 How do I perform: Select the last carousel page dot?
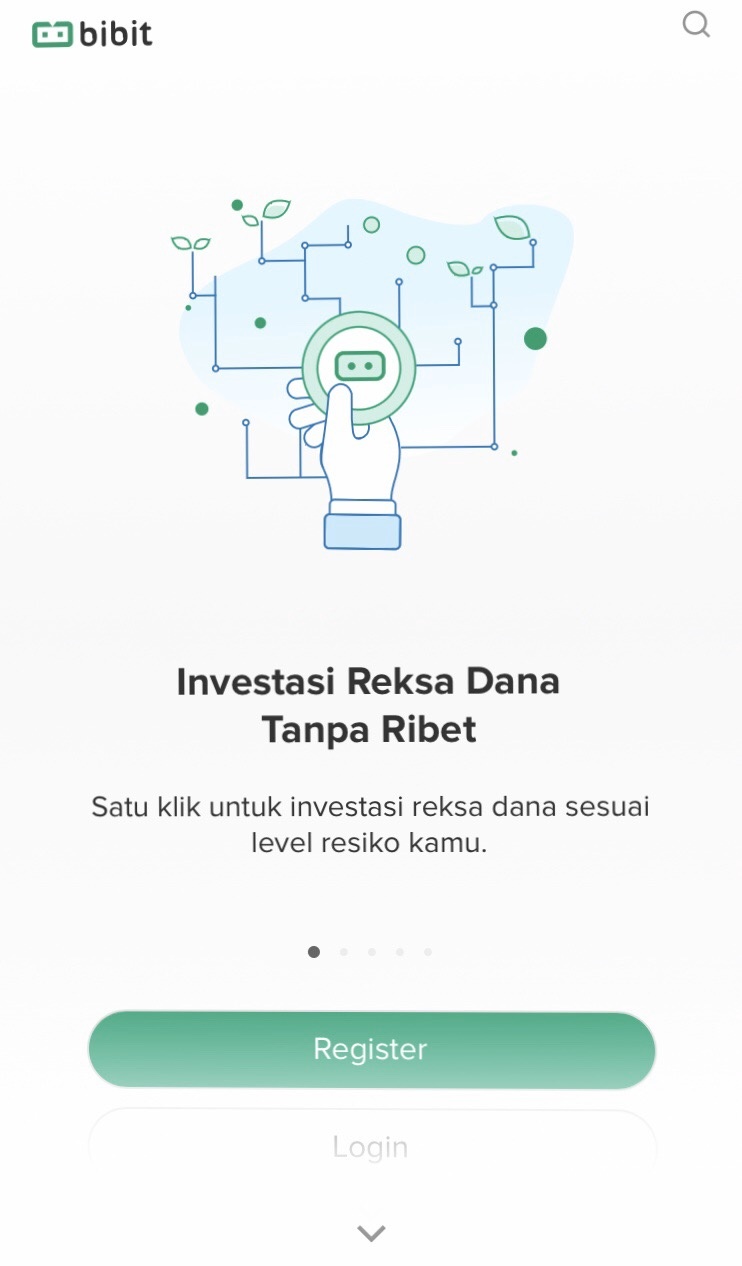(428, 951)
